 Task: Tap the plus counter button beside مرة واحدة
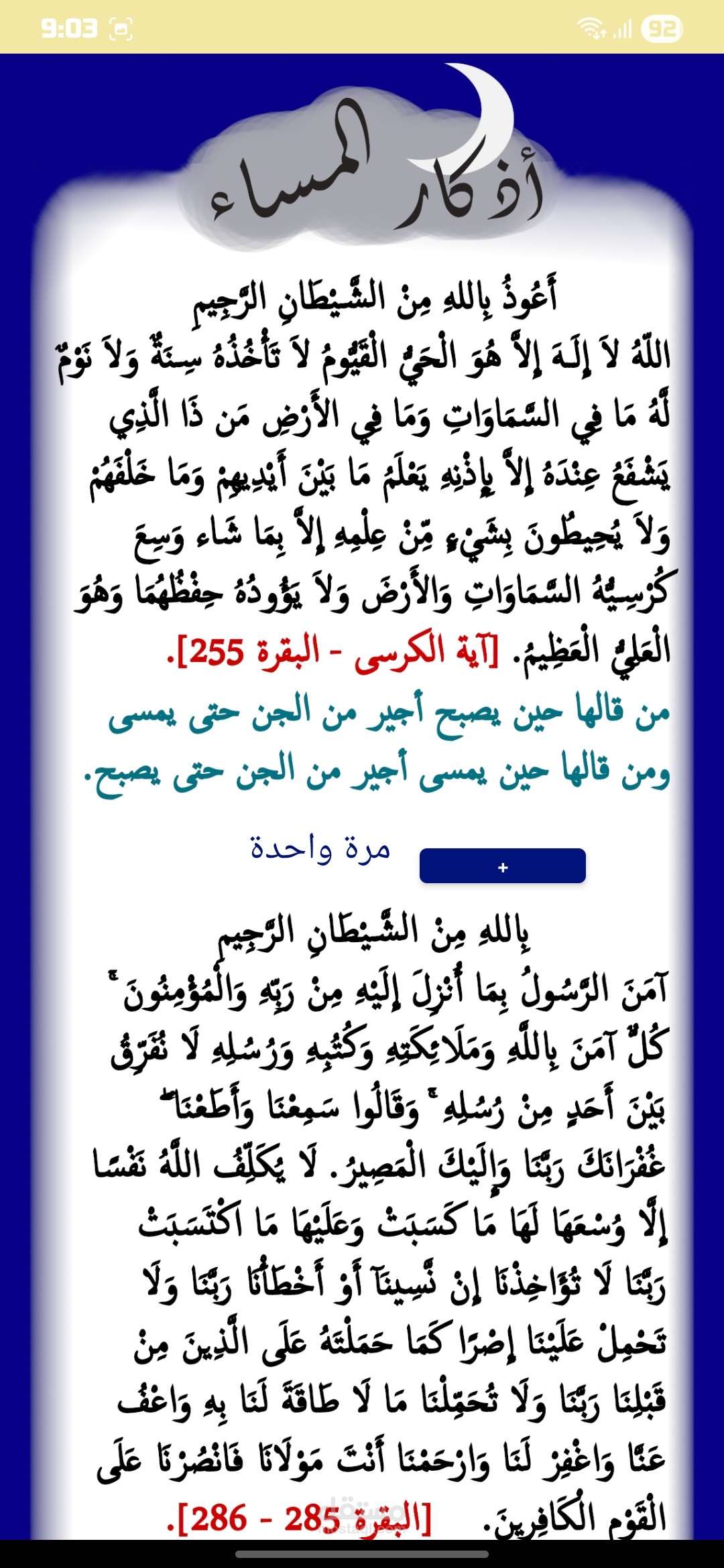pyautogui.click(x=503, y=866)
